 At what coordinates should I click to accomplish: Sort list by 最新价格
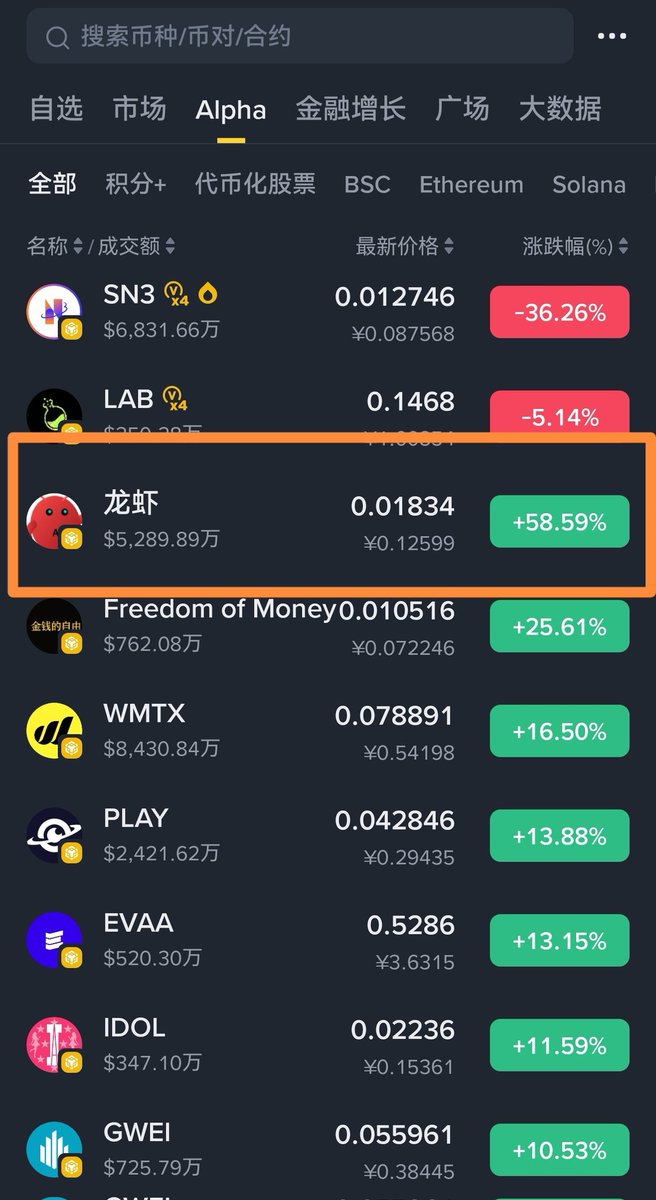404,246
